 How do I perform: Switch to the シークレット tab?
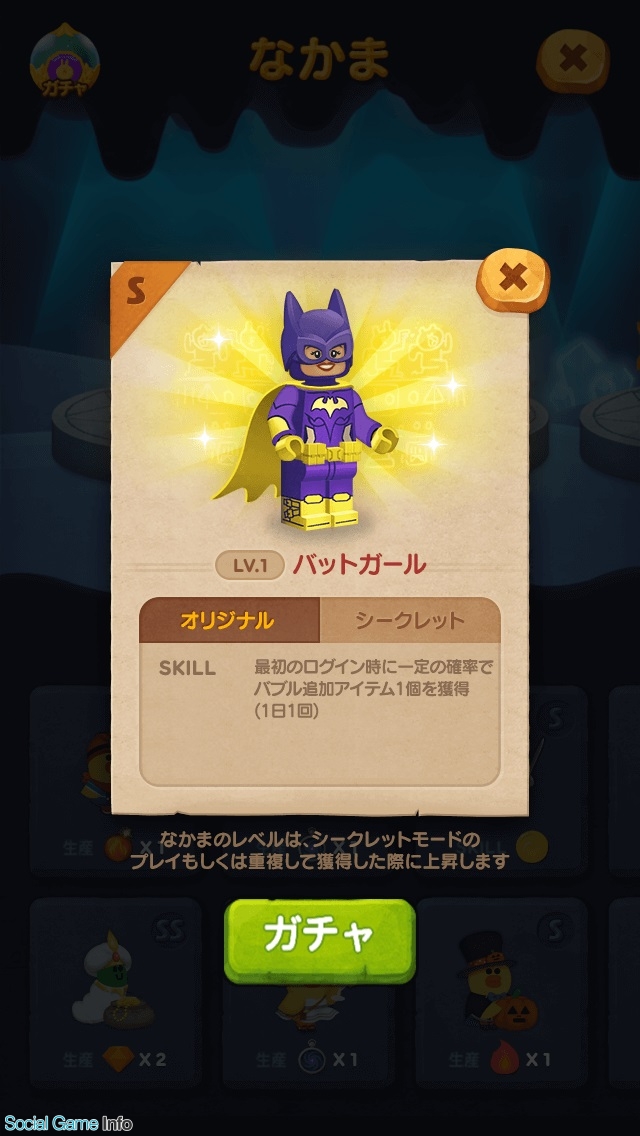pos(410,620)
